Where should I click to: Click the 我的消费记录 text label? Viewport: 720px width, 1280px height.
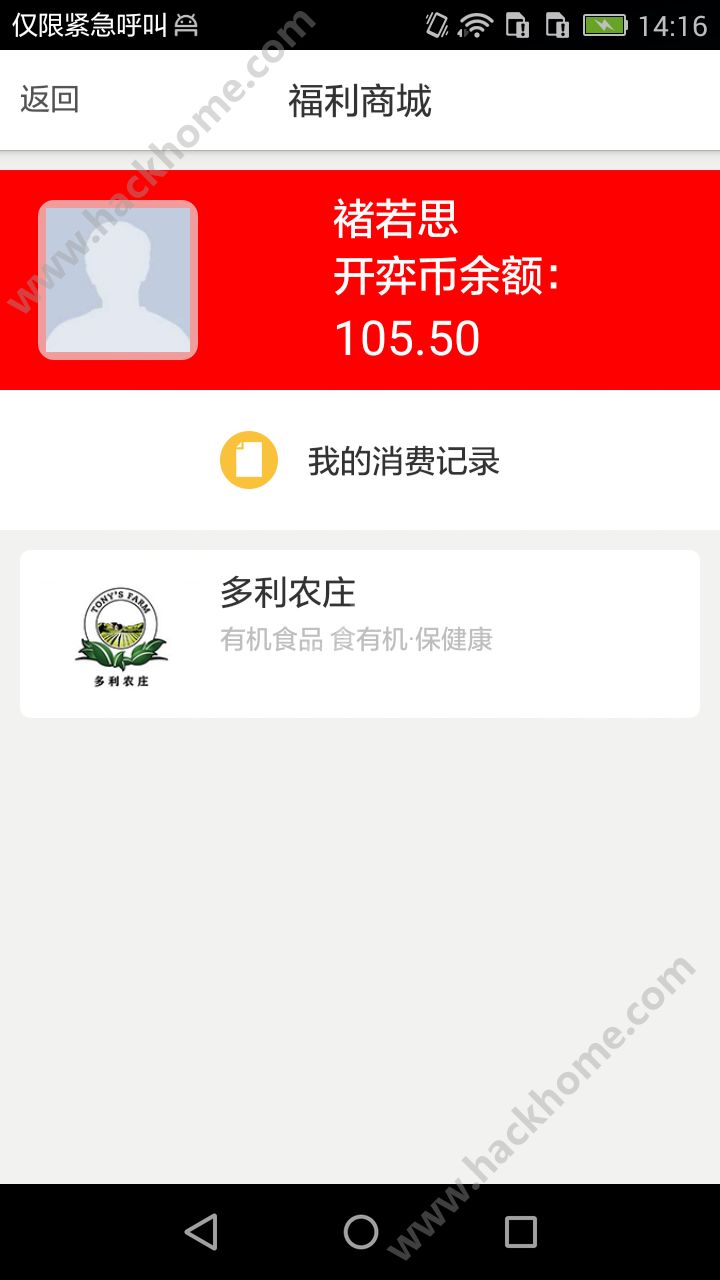click(404, 461)
